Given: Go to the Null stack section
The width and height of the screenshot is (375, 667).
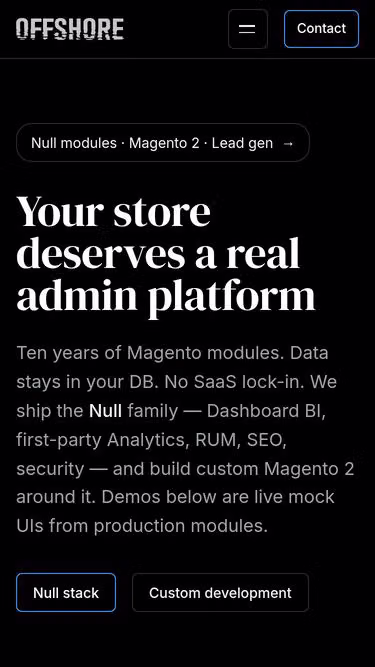Looking at the screenshot, I should 66,593.
